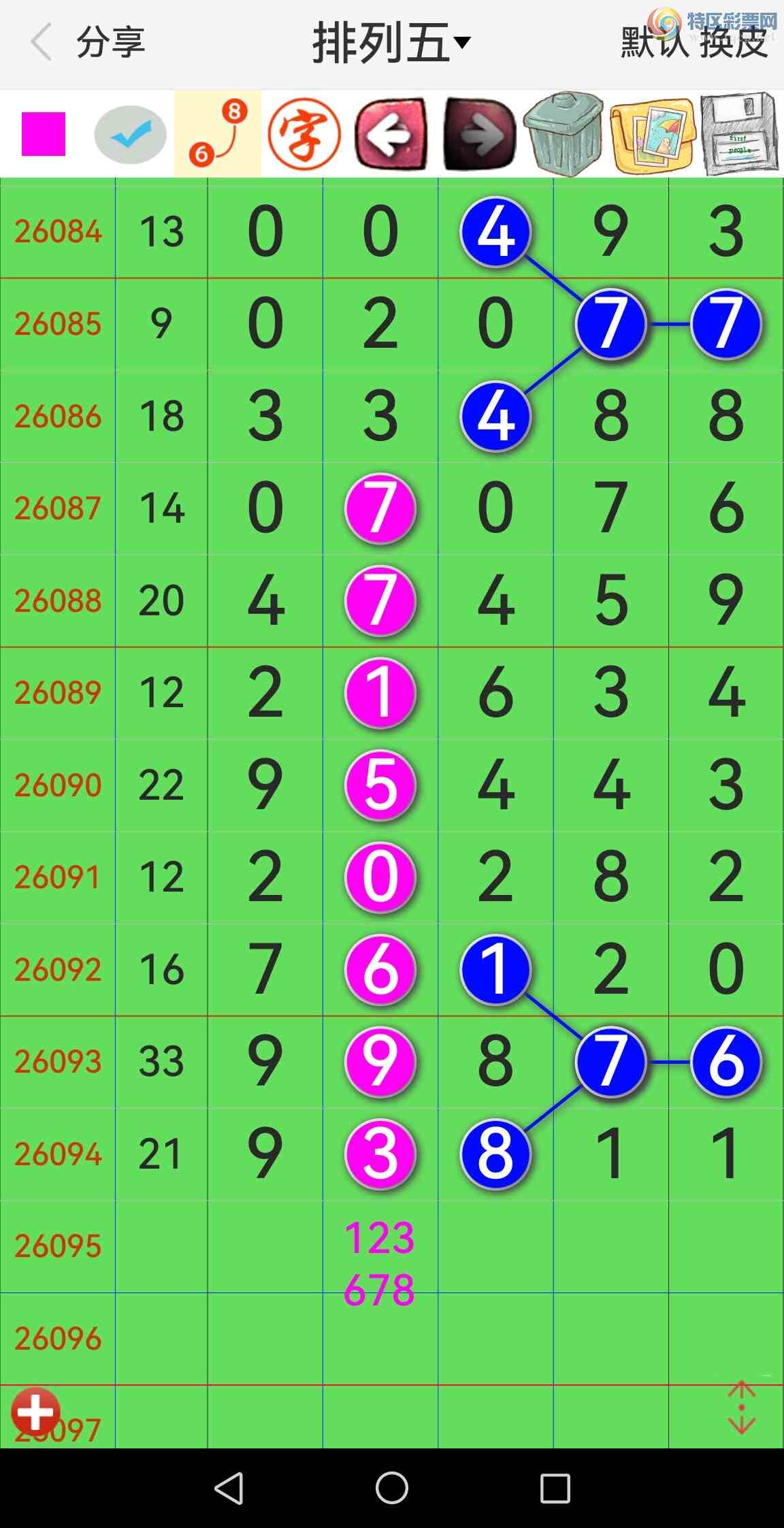Save chart with the floppy disk icon

[x=740, y=134]
